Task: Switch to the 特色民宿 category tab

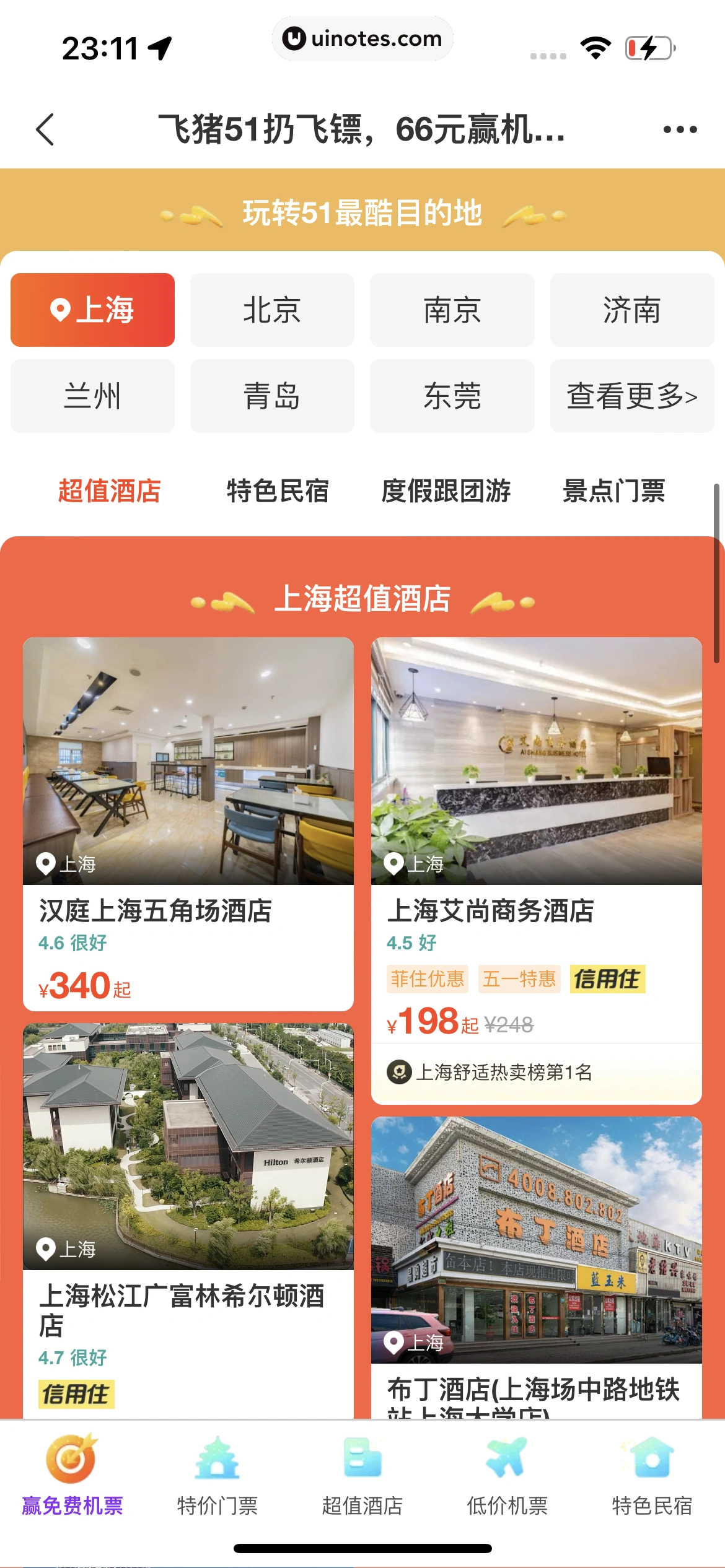Action: pyautogui.click(x=278, y=491)
